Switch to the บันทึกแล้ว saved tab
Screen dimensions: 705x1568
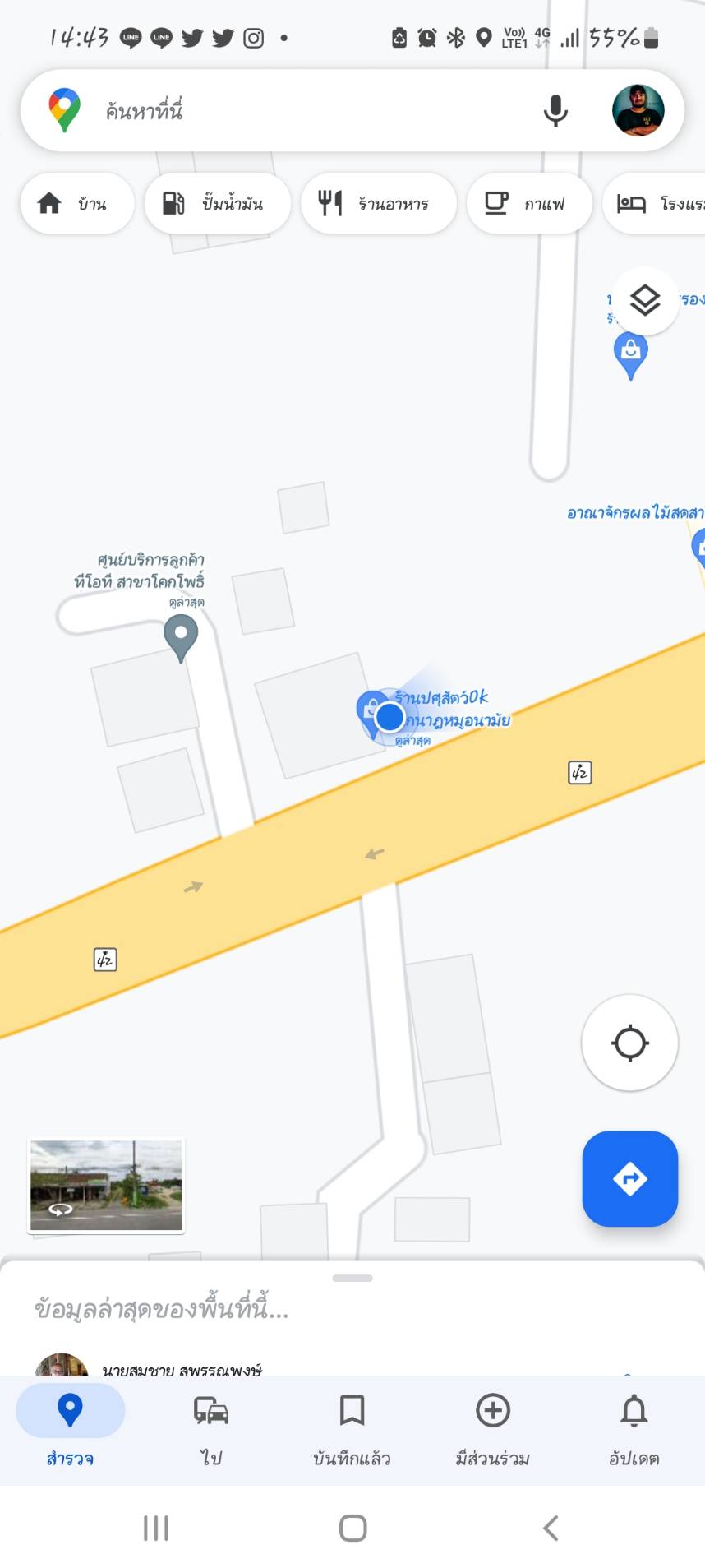pyautogui.click(x=352, y=1430)
